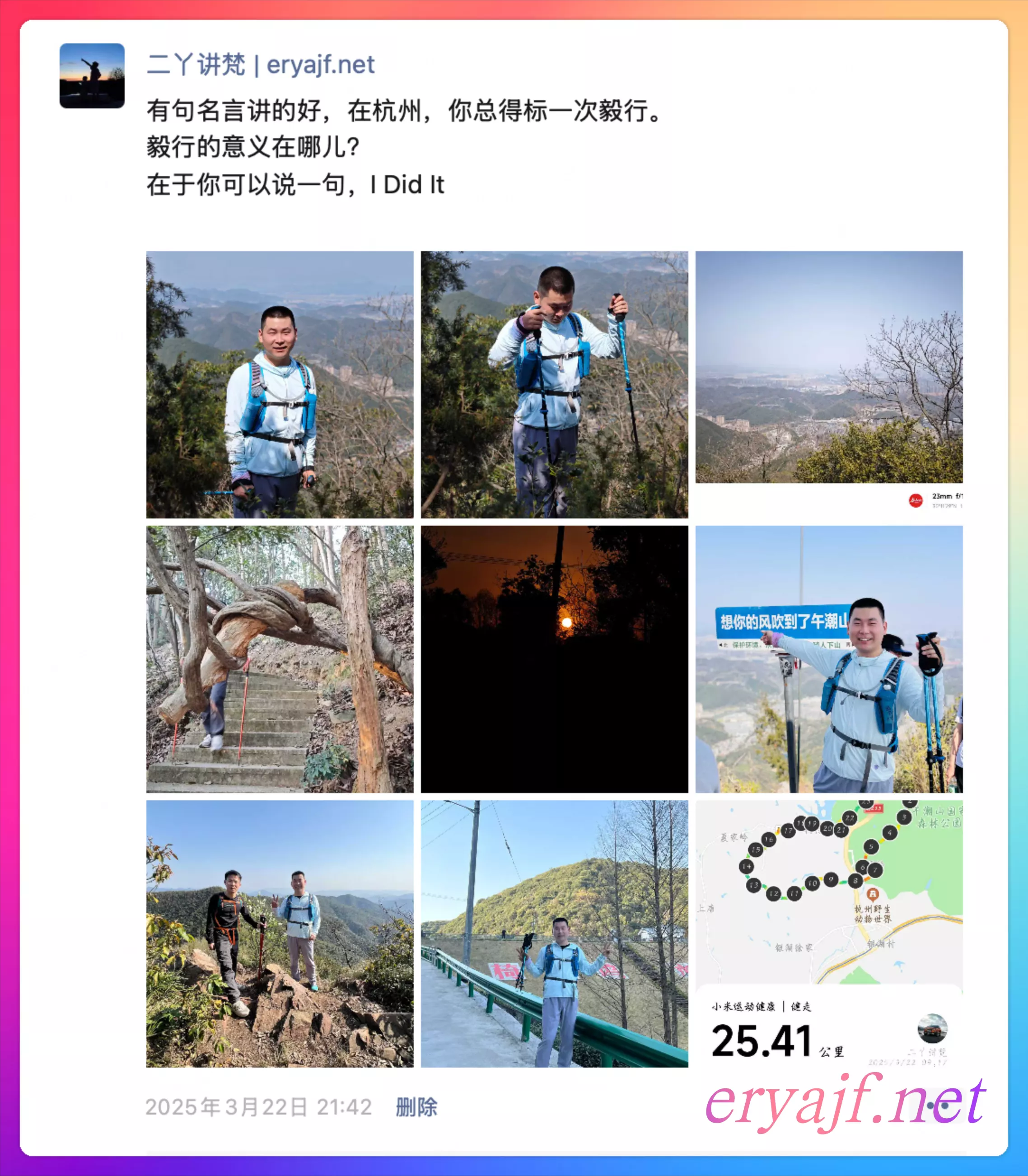View the dark sunrise through trees photo

(x=554, y=659)
